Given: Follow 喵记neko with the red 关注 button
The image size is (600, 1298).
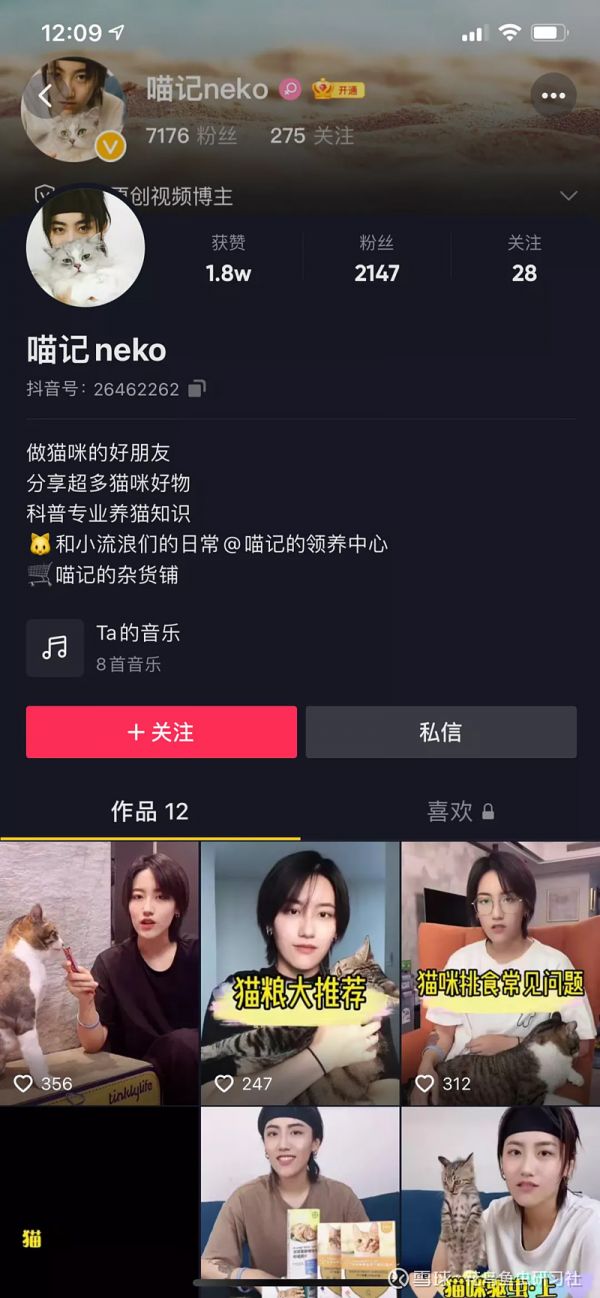Looking at the screenshot, I should [161, 732].
